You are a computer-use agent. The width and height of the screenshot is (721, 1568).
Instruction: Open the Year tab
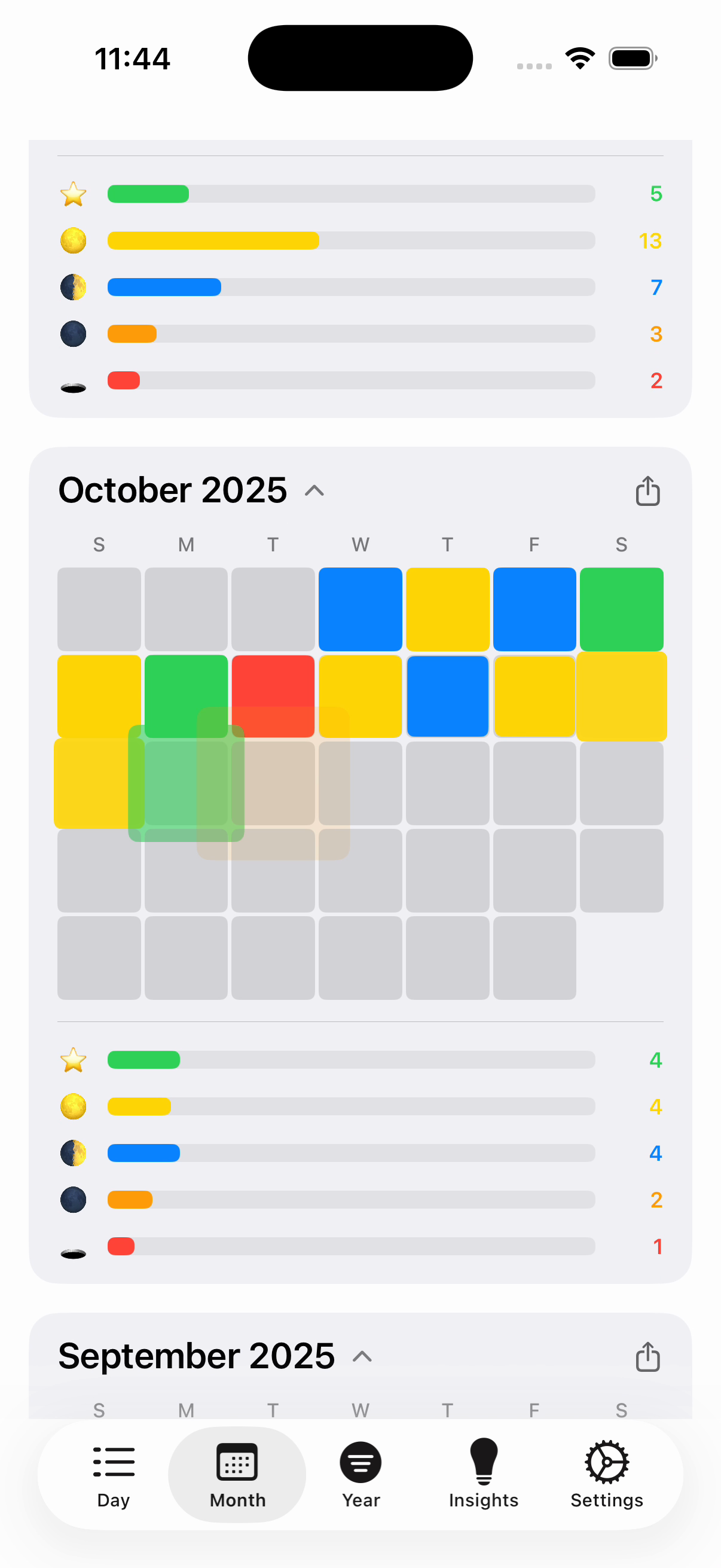(360, 1474)
